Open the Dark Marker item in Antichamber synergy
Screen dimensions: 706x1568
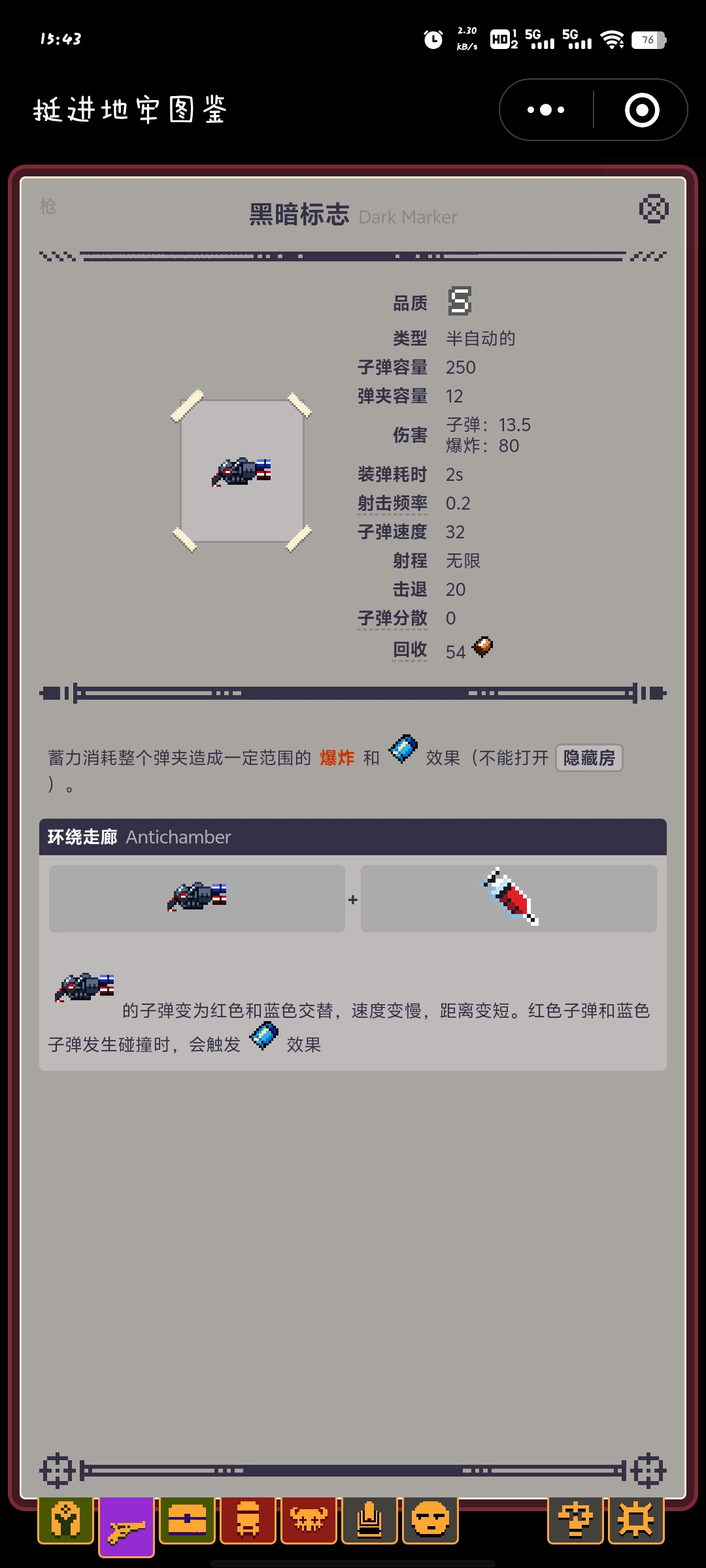[x=197, y=898]
